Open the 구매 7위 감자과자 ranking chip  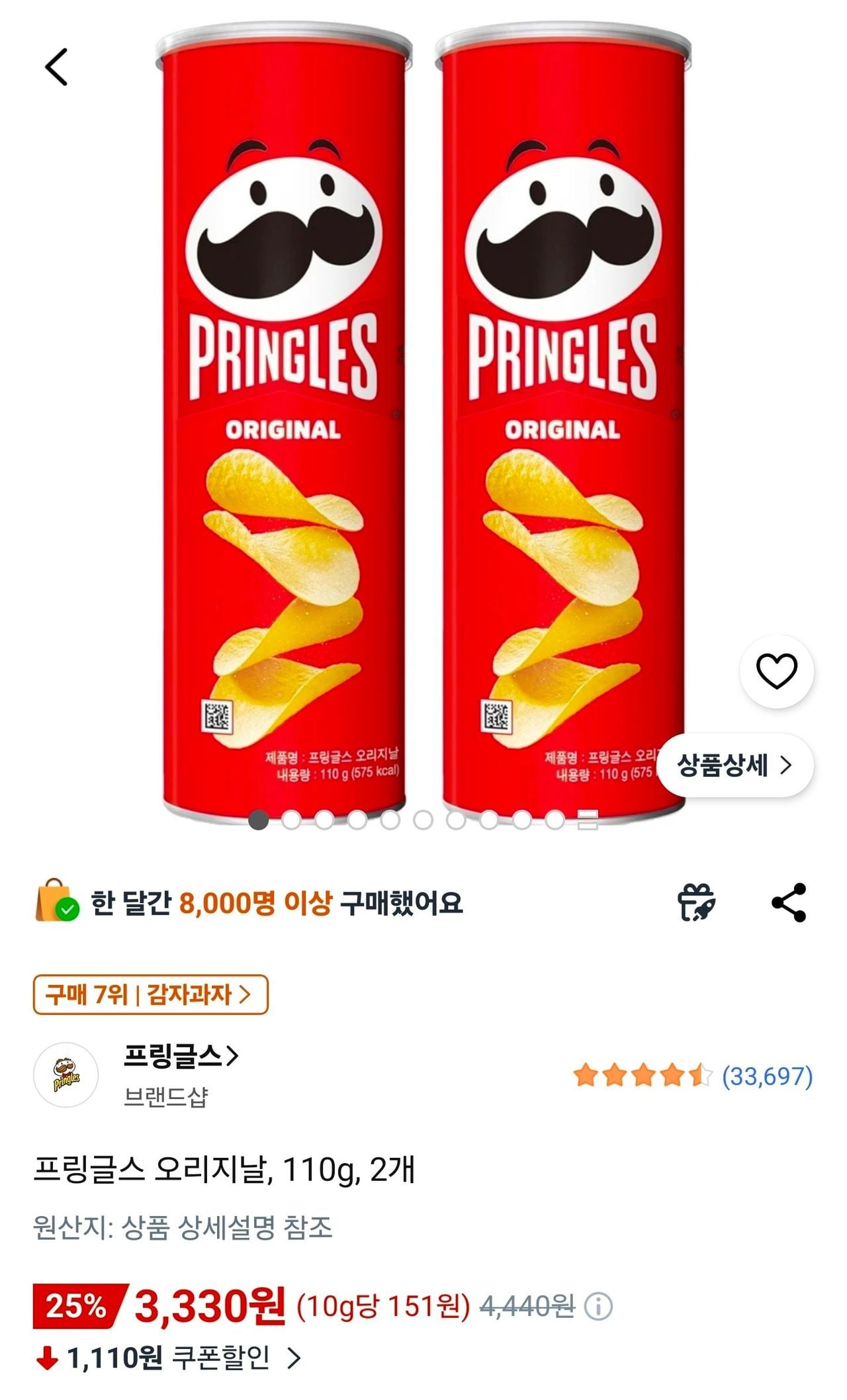pyautogui.click(x=150, y=994)
